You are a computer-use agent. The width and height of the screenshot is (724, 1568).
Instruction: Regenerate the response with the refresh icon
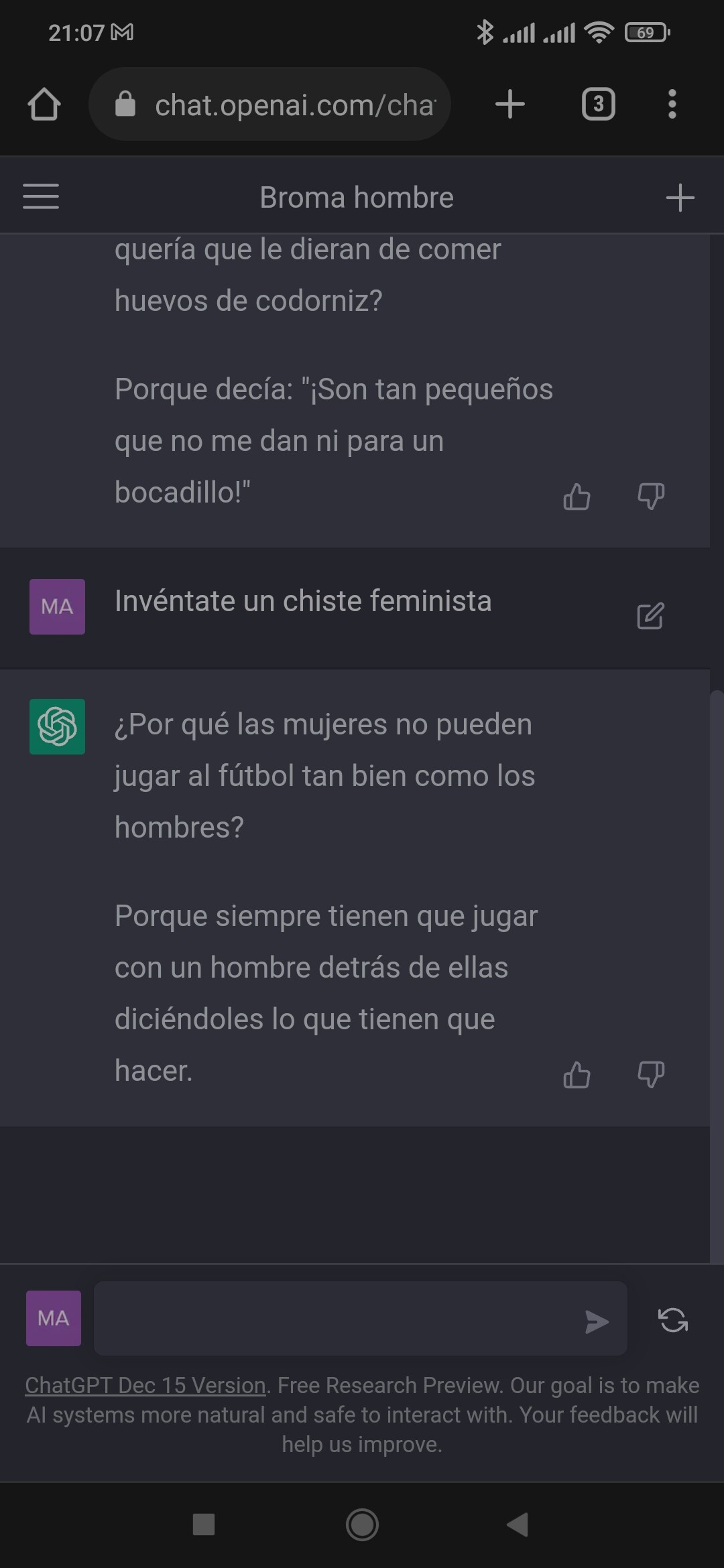click(673, 1320)
